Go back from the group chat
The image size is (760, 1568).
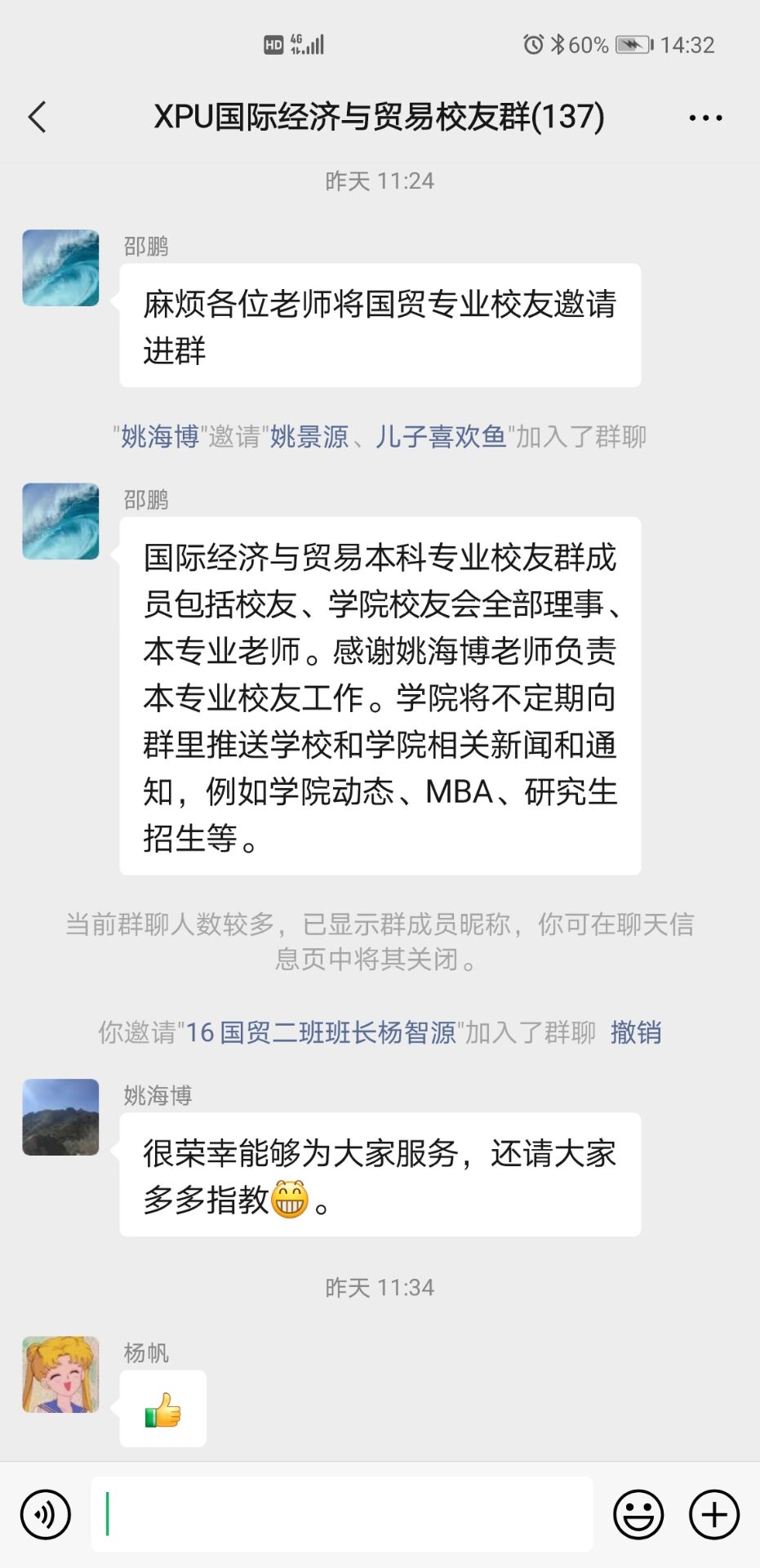[38, 117]
